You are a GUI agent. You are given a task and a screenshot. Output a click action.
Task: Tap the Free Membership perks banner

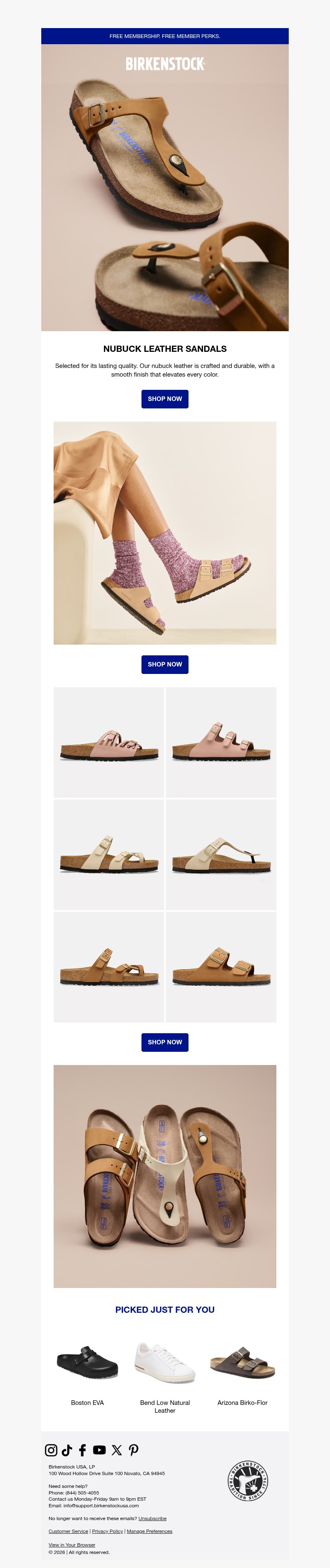165,36
